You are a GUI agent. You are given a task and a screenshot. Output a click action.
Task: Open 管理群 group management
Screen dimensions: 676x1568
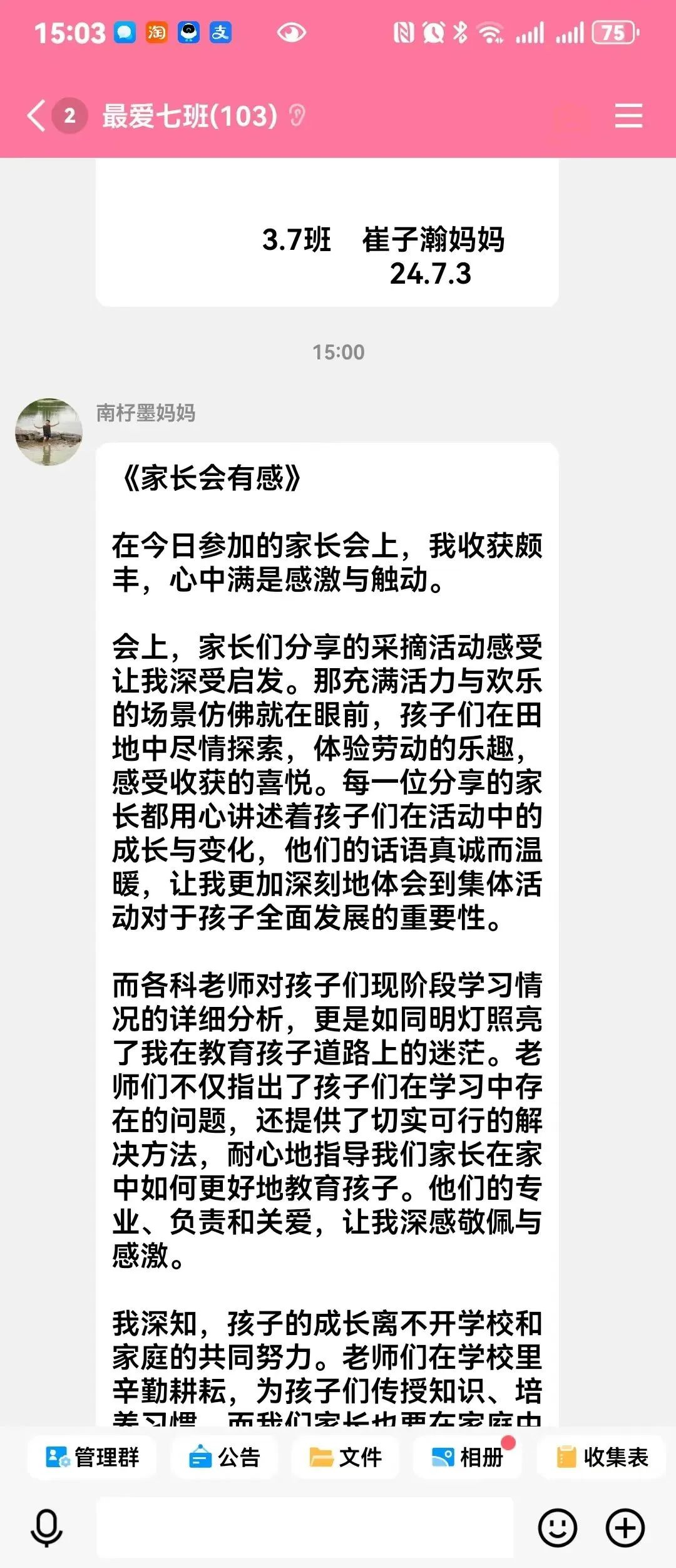point(93,1457)
